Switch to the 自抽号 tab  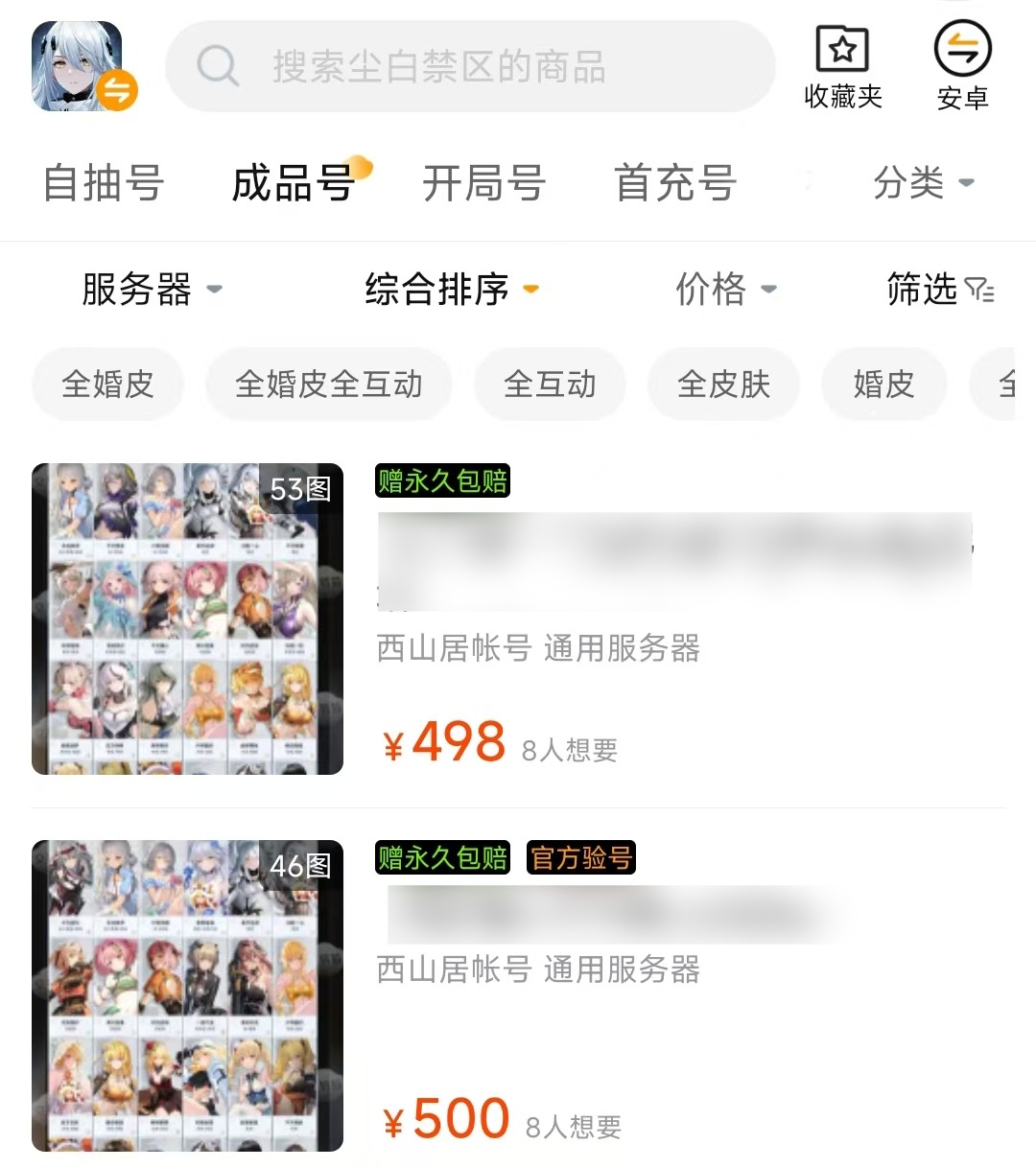pos(104,182)
